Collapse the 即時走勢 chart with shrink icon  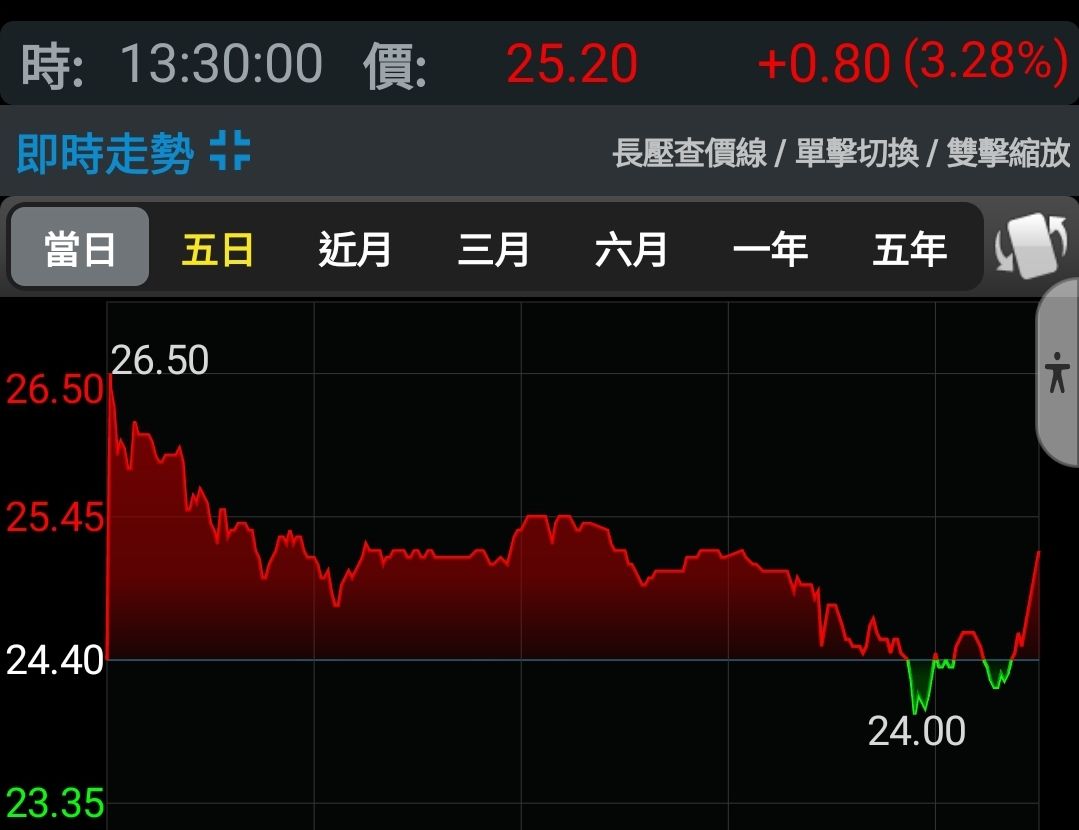click(x=230, y=150)
